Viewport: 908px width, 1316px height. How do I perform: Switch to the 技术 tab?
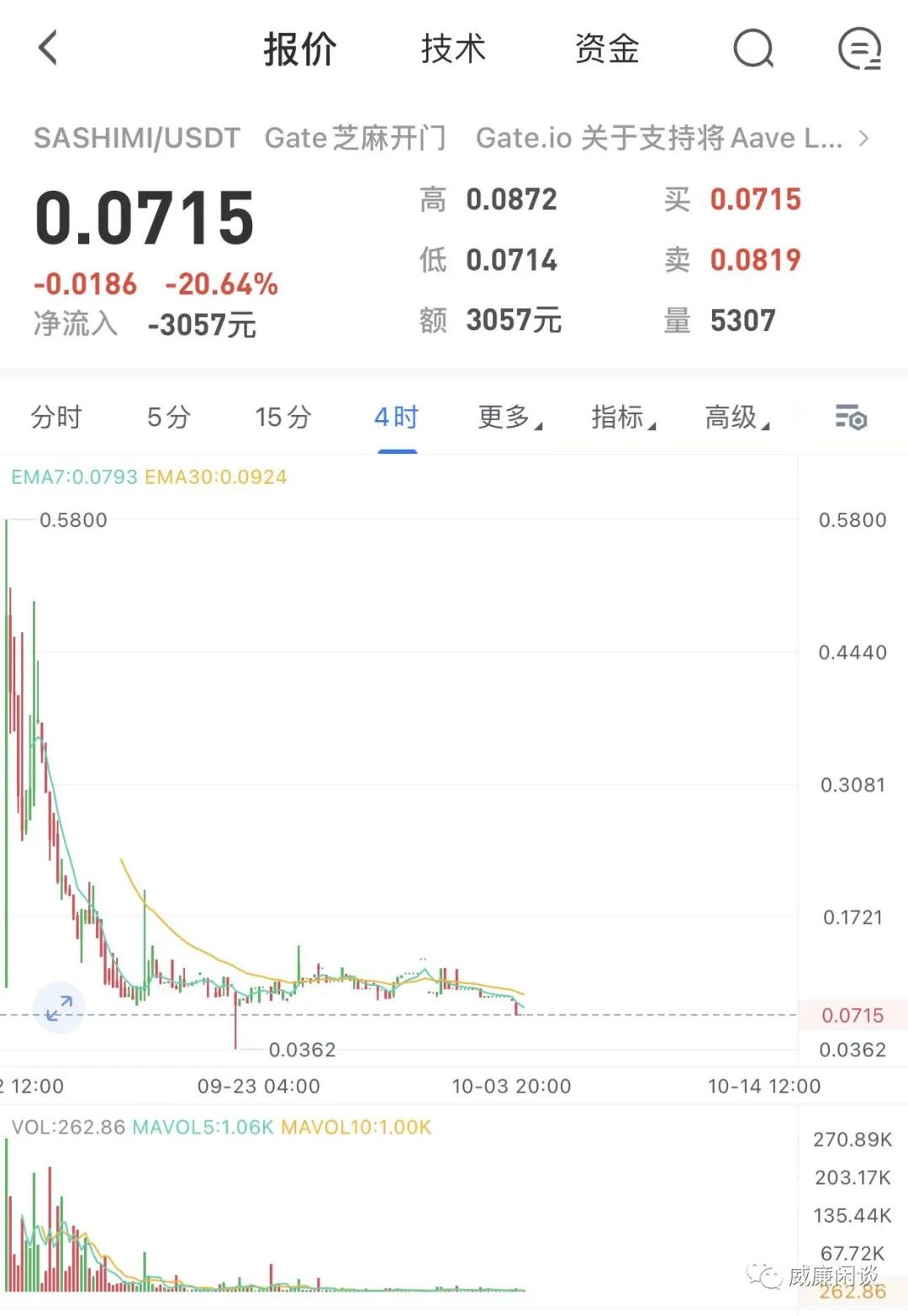[x=453, y=48]
